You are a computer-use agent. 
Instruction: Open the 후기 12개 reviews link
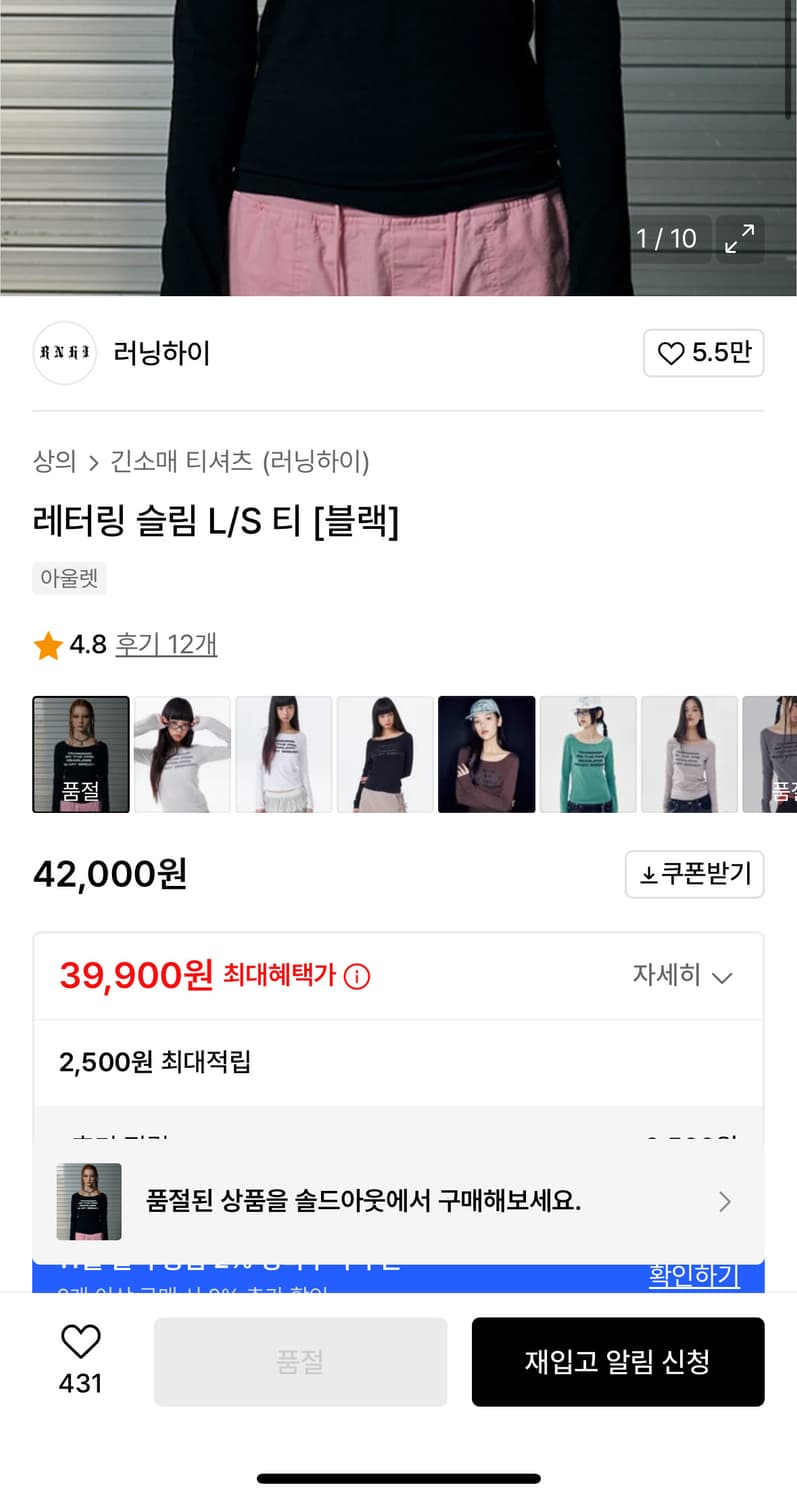point(168,645)
